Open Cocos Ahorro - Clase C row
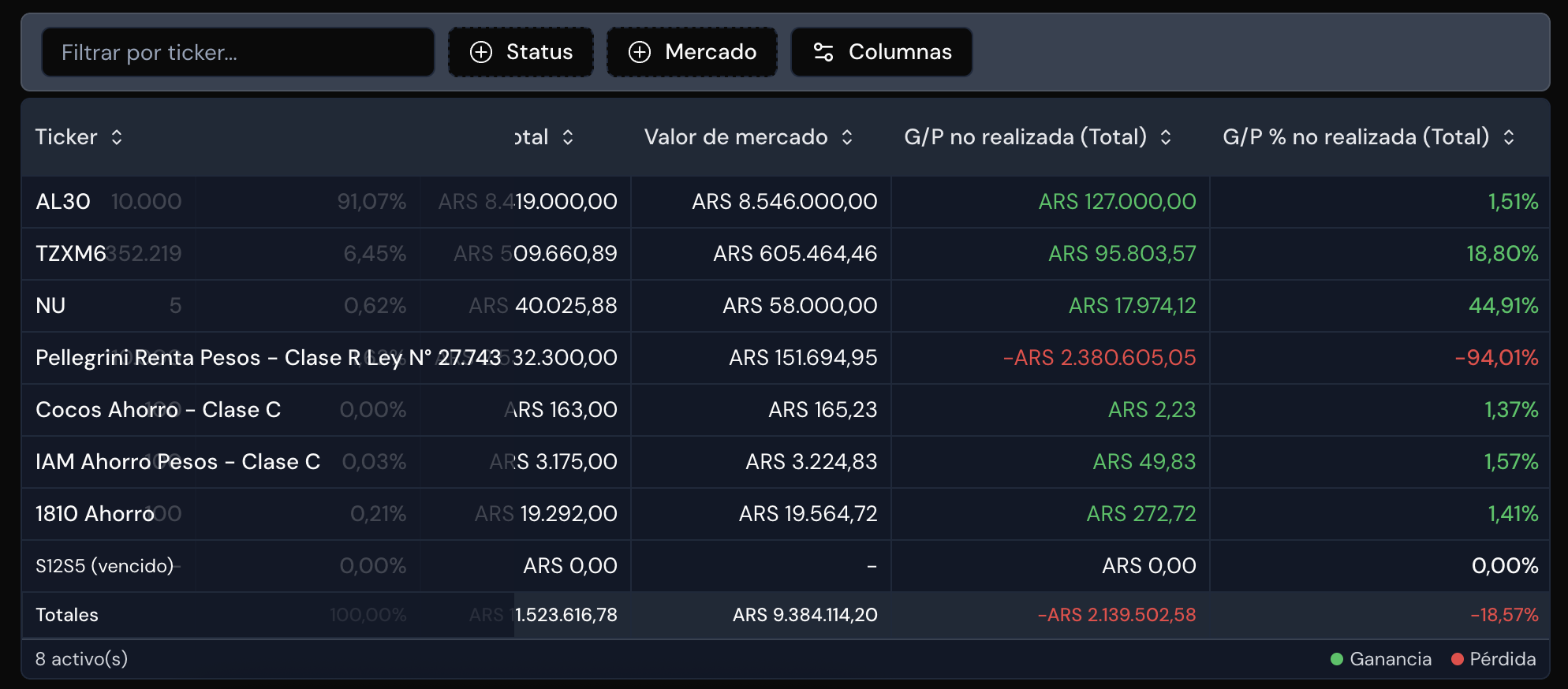This screenshot has width=1568, height=689. [x=158, y=410]
